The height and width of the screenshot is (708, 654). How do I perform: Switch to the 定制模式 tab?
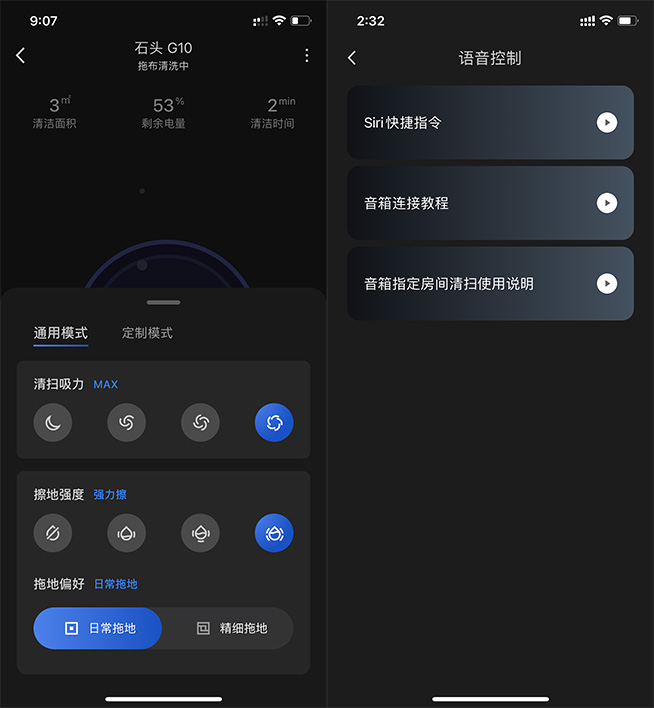click(x=148, y=333)
